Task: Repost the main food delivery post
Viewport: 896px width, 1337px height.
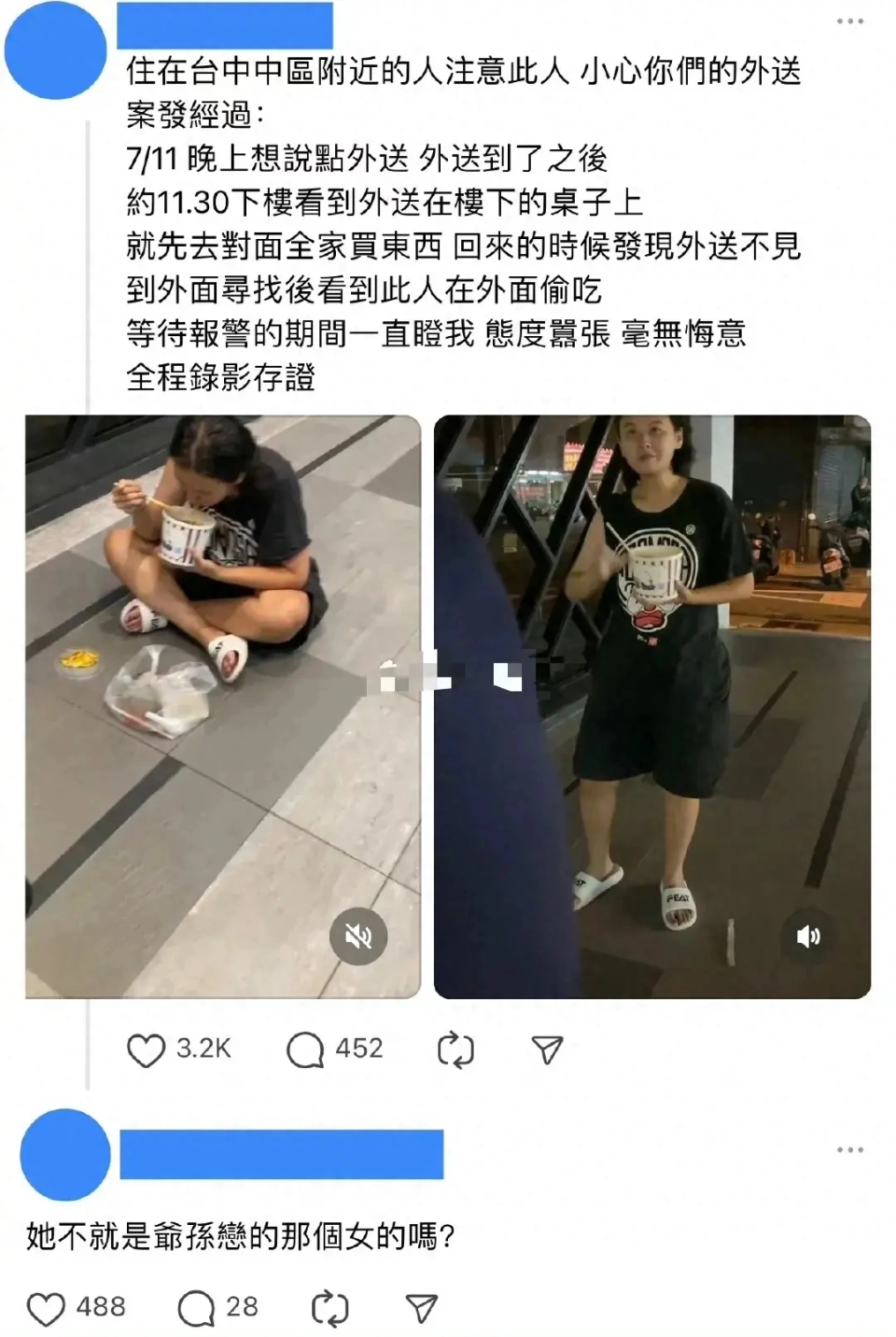Action: click(x=455, y=1050)
